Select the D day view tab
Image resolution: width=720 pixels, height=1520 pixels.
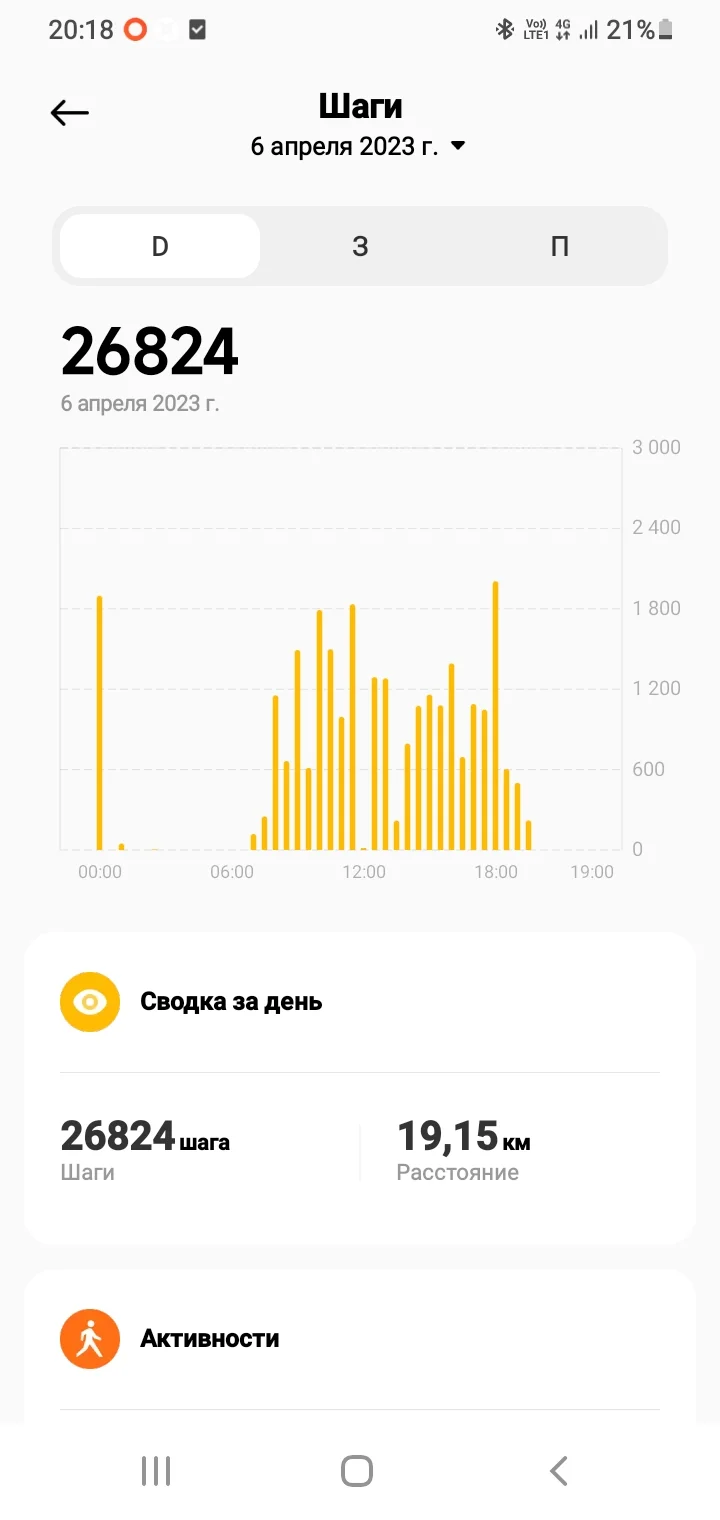click(160, 246)
